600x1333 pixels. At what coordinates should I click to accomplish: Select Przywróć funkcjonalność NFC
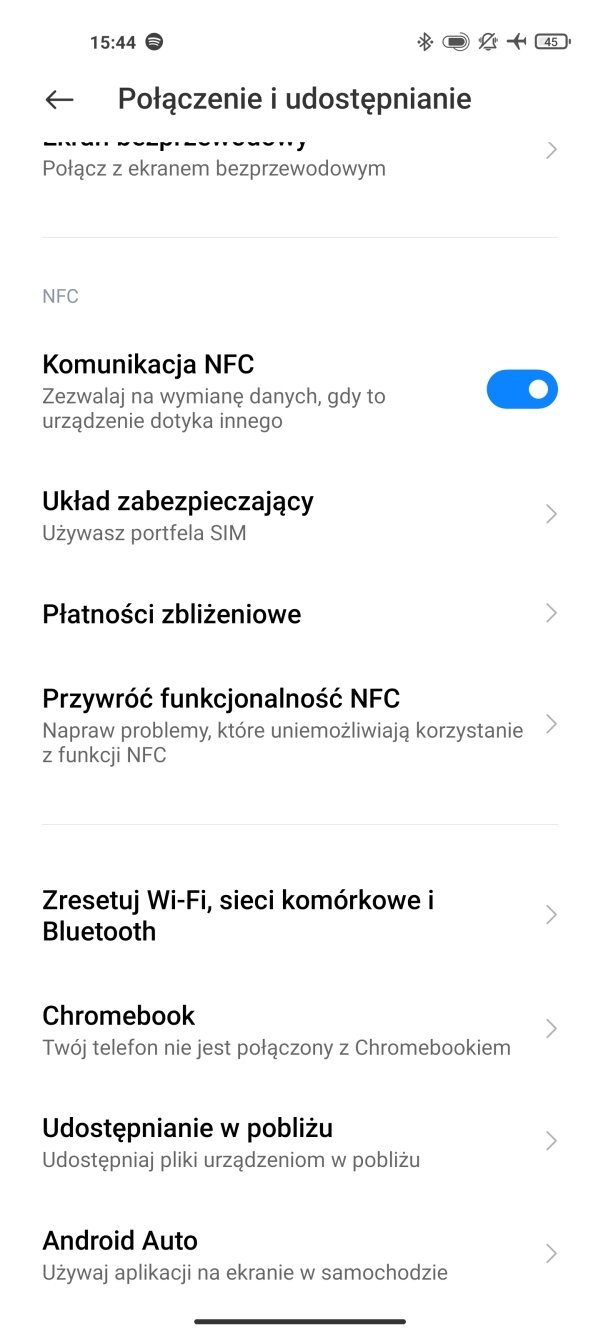tap(300, 725)
